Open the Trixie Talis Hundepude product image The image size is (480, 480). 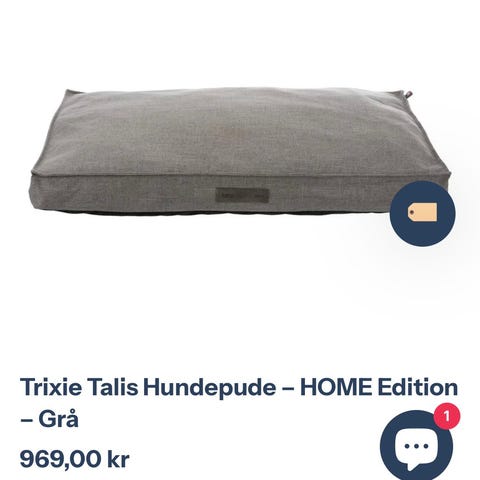[x=240, y=152]
